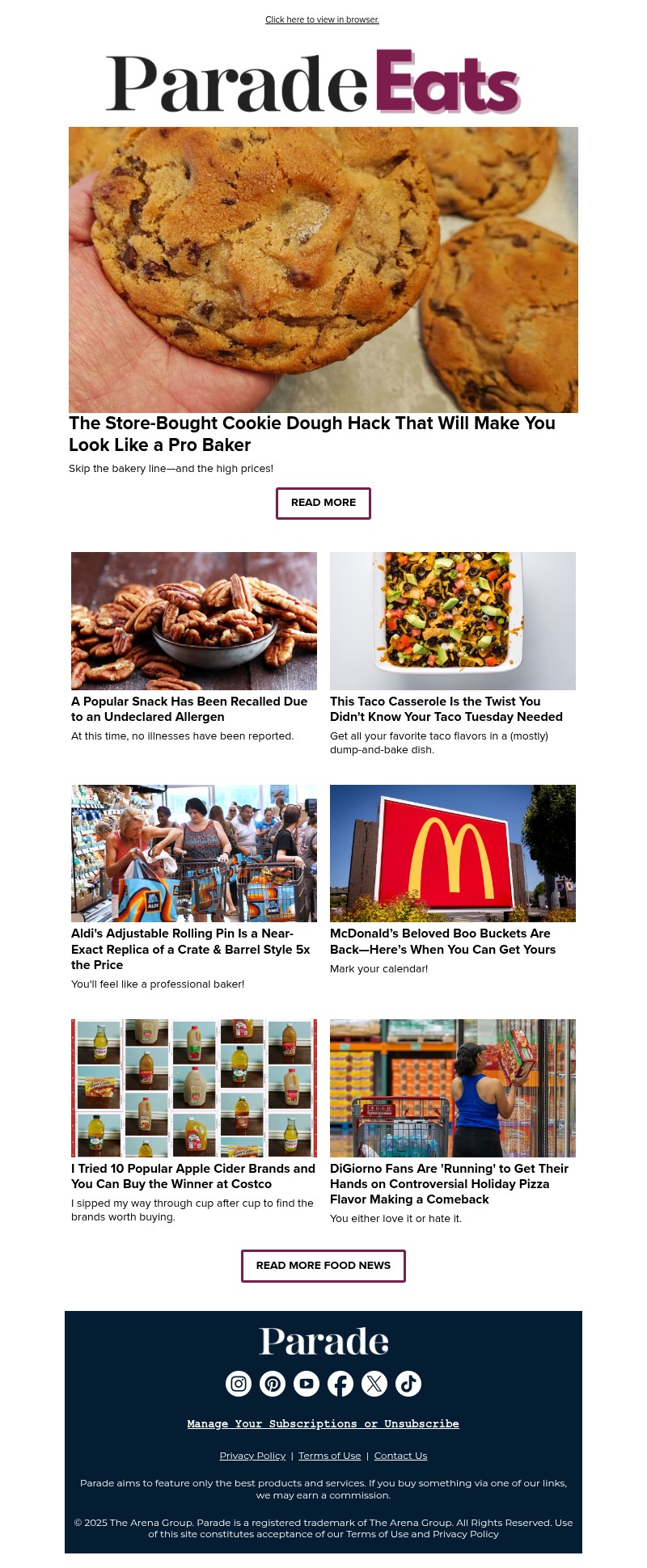This screenshot has width=647, height=1568.
Task: Open the Terms of Use link
Action: (329, 1456)
